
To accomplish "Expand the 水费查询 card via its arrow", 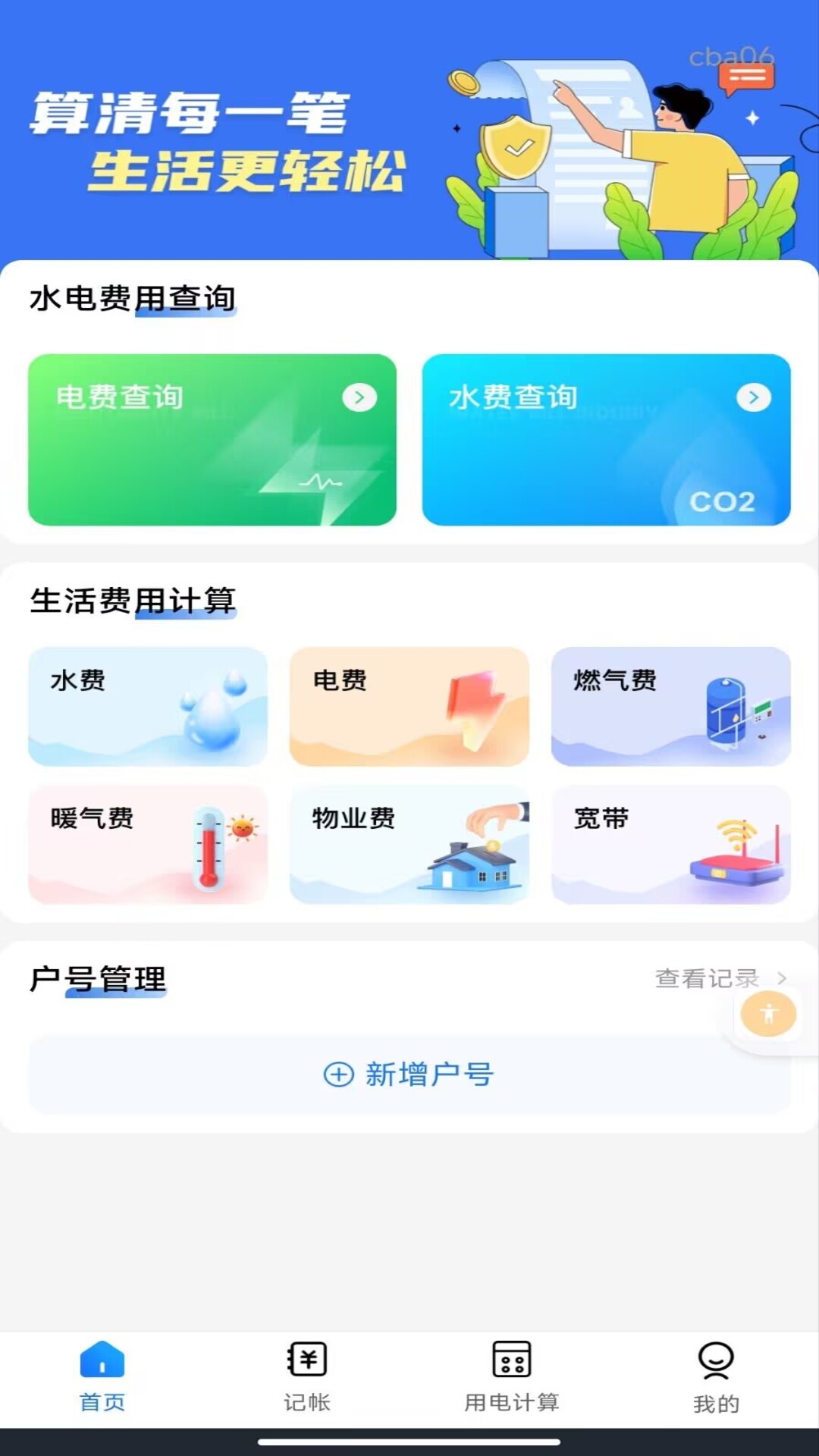I will [754, 397].
